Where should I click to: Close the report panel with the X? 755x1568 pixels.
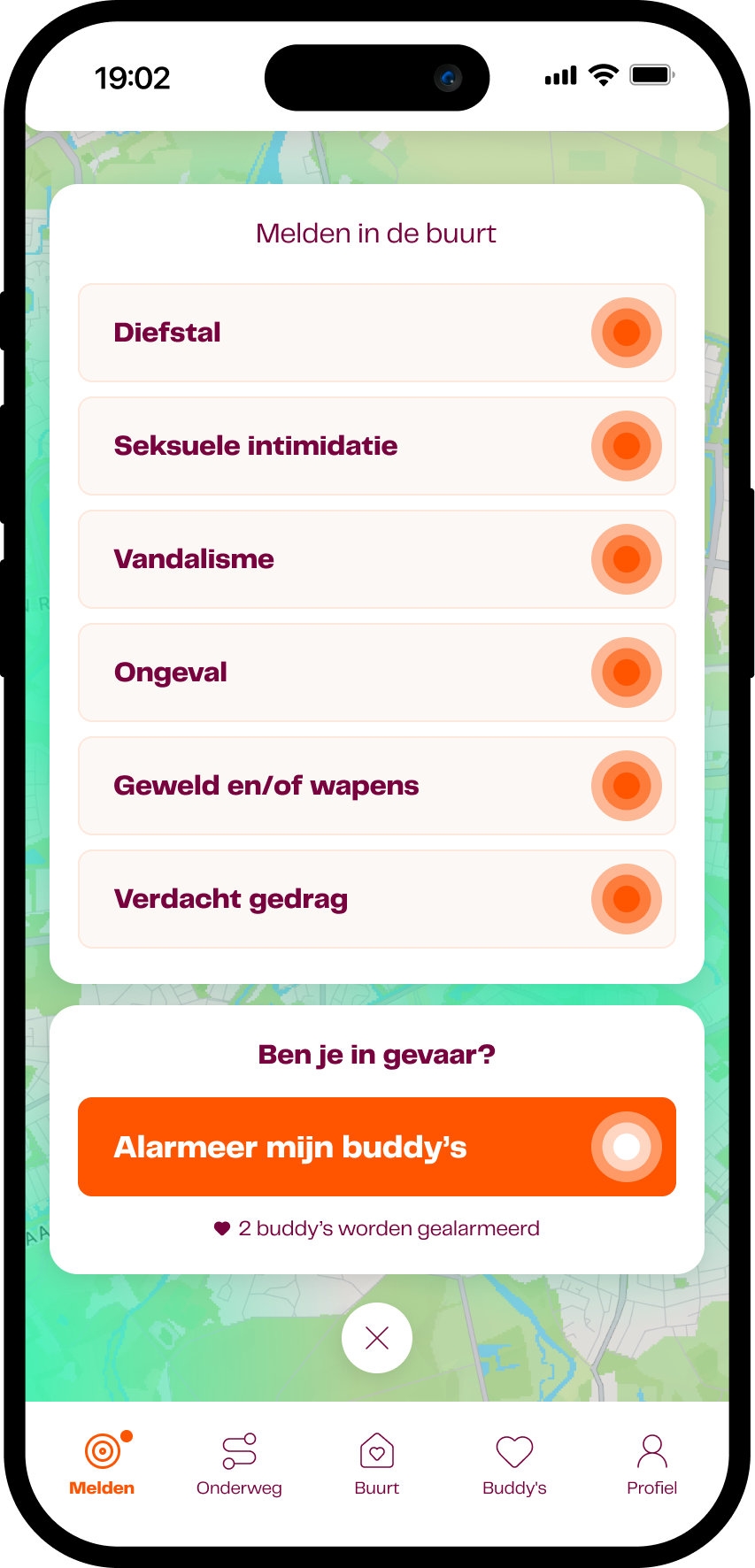[x=377, y=1338]
